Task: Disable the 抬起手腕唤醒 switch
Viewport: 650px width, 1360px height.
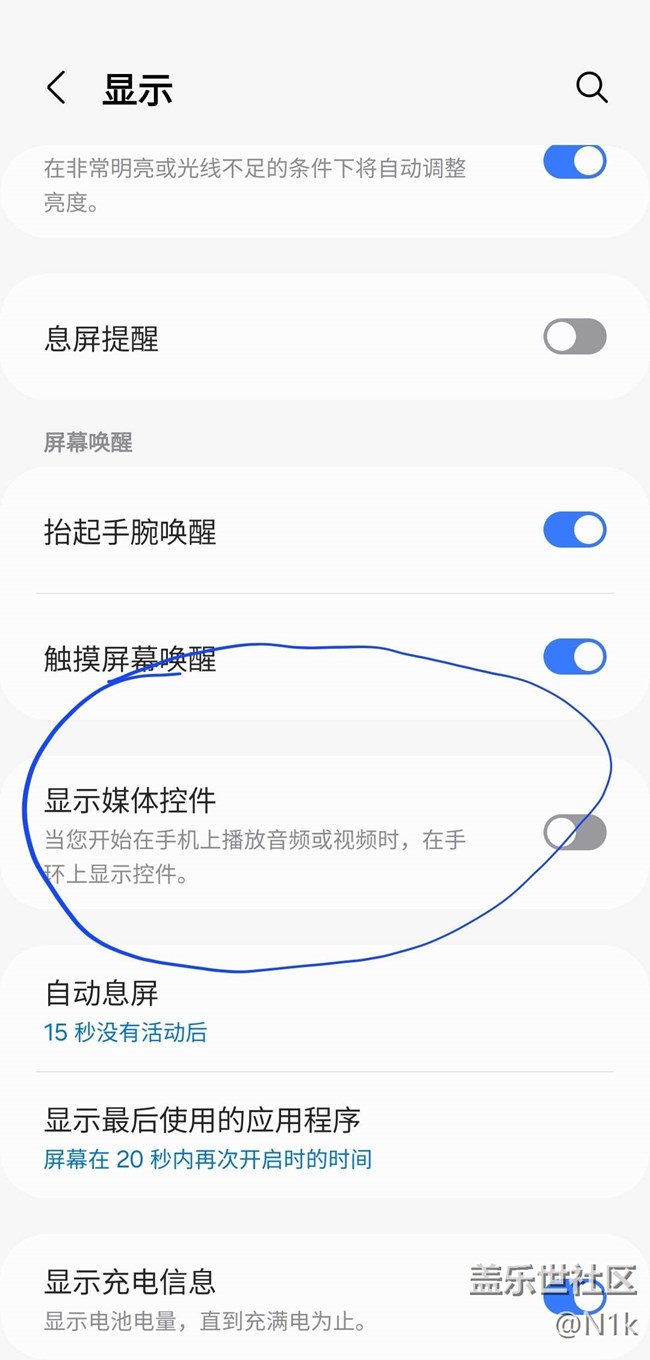Action: pos(574,530)
